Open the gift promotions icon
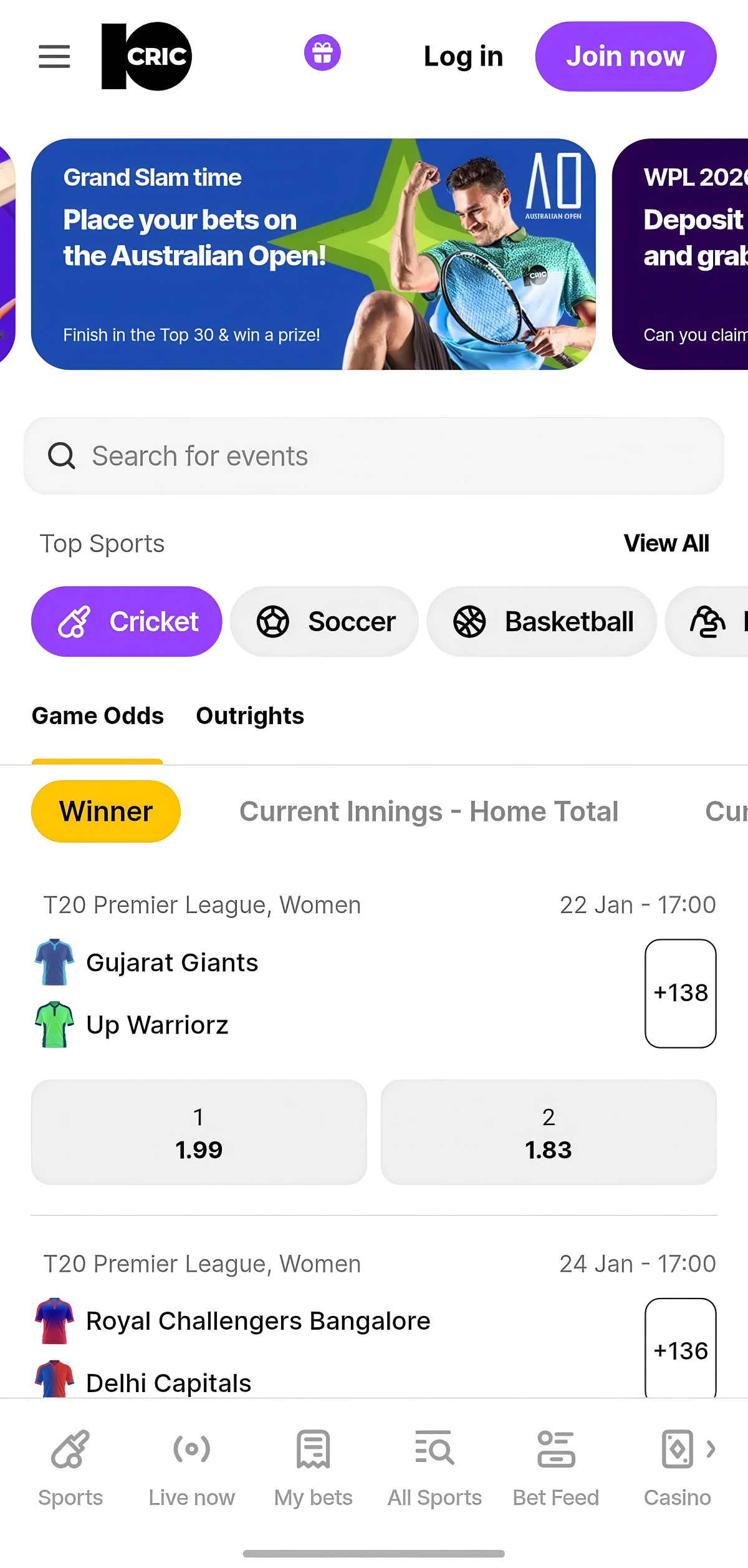 (x=322, y=52)
